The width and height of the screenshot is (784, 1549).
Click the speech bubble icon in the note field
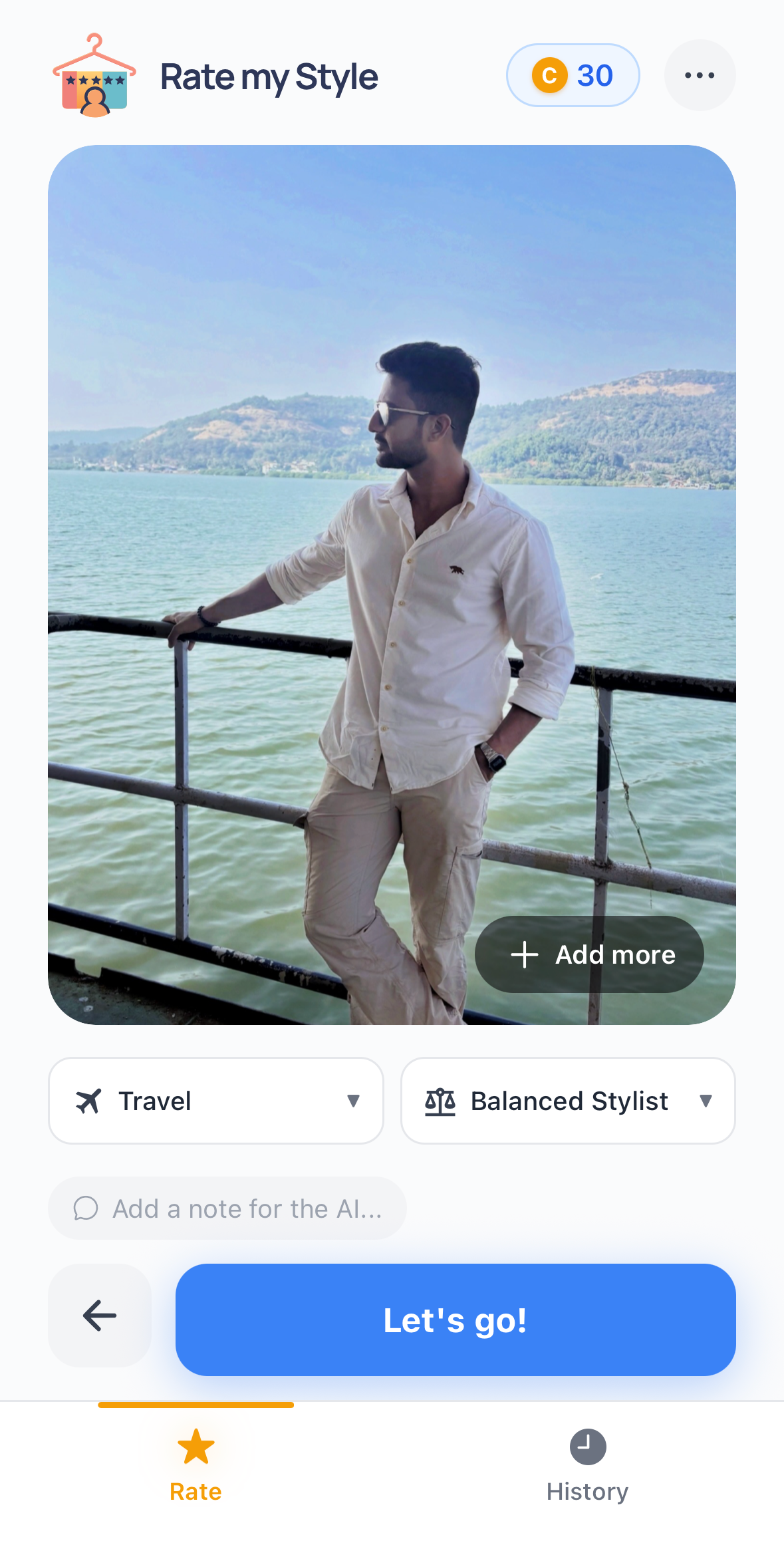coord(86,1208)
